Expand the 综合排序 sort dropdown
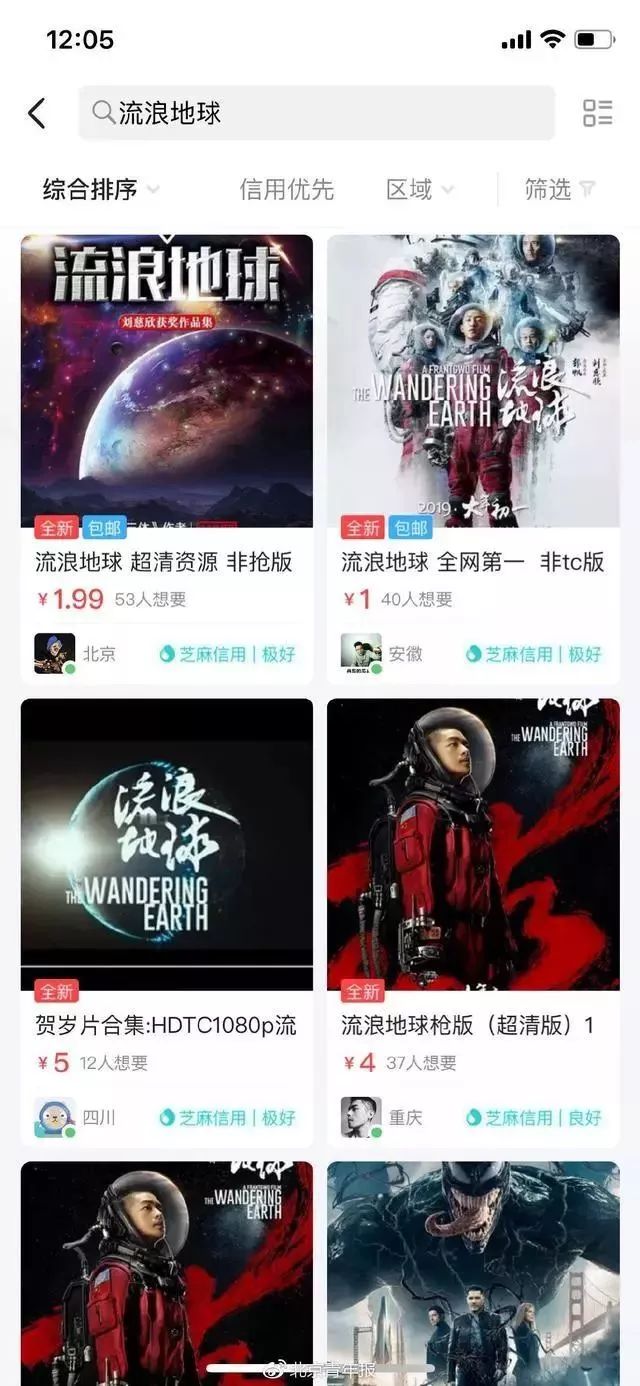 pyautogui.click(x=101, y=189)
